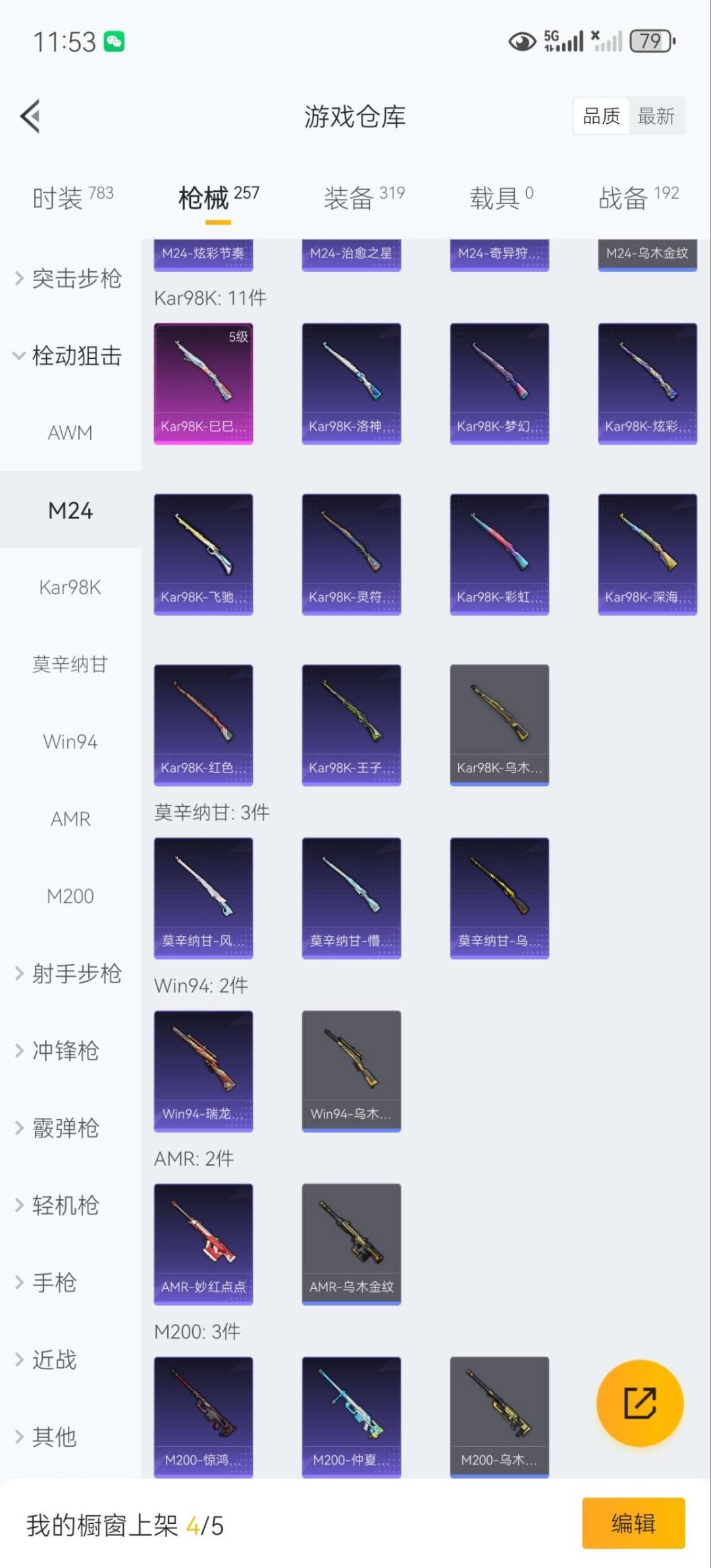Viewport: 711px width, 1568px height.
Task: Expand the 近战 category
Action: 54,1359
